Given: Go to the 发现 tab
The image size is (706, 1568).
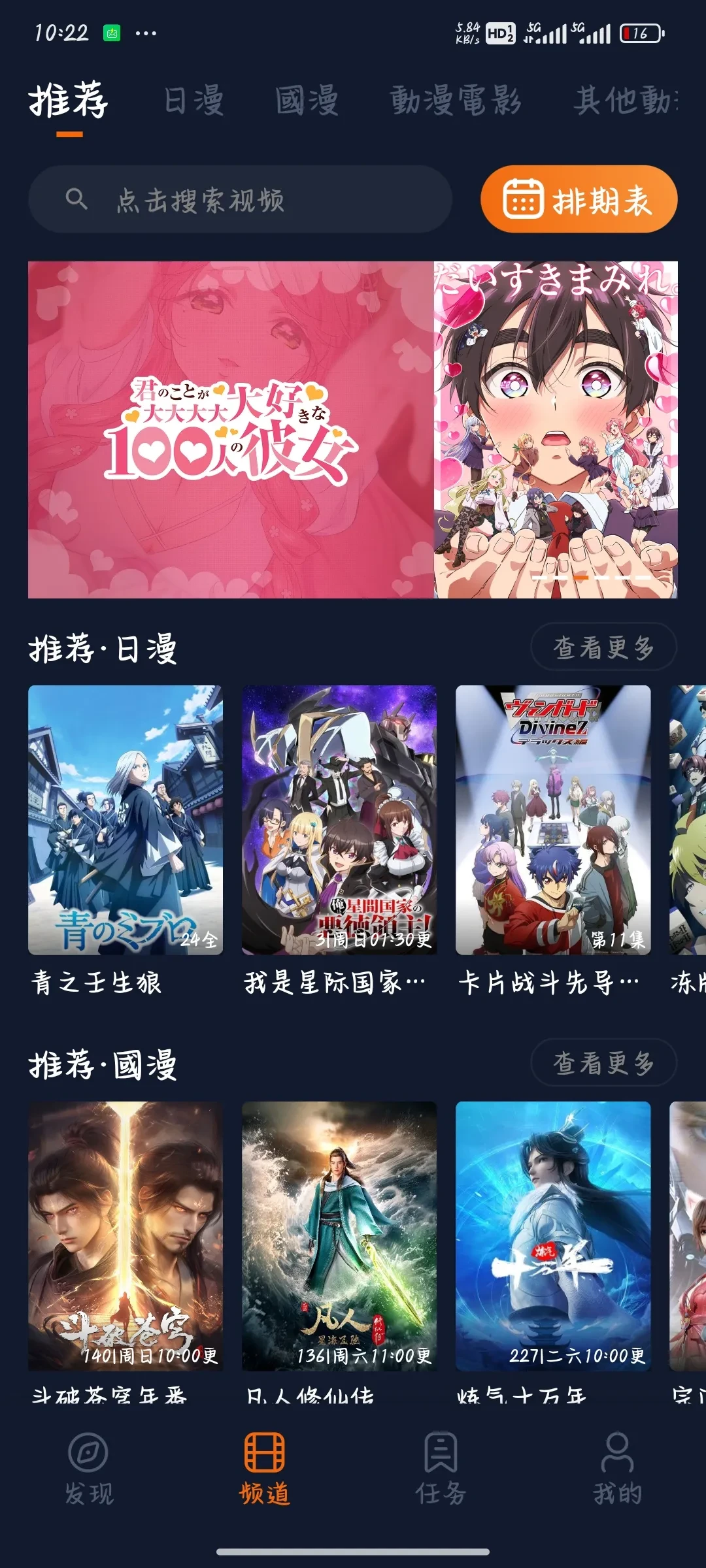Looking at the screenshot, I should (88, 1465).
